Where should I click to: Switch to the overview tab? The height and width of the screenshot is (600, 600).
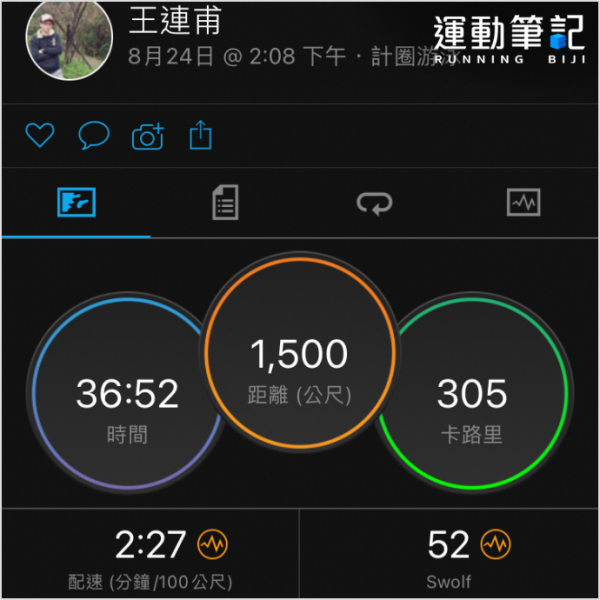(76, 204)
